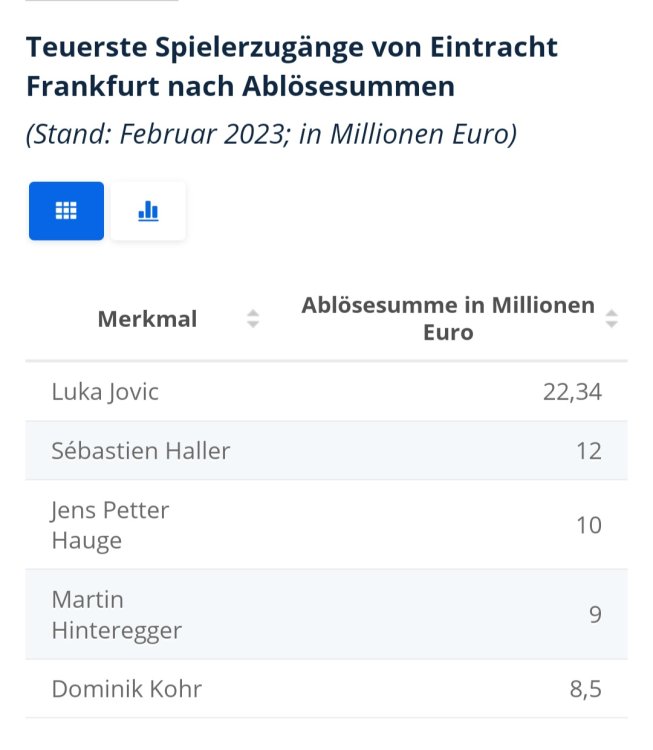Switch to the bar chart view
653x750 pixels.
tap(148, 211)
